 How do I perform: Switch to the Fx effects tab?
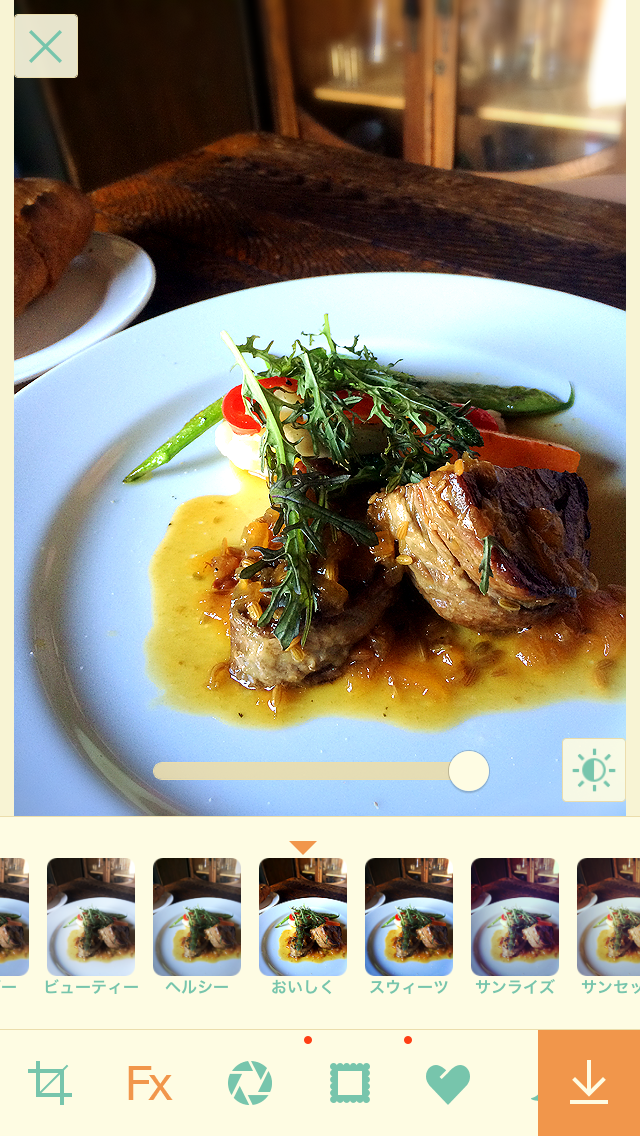tap(149, 1084)
